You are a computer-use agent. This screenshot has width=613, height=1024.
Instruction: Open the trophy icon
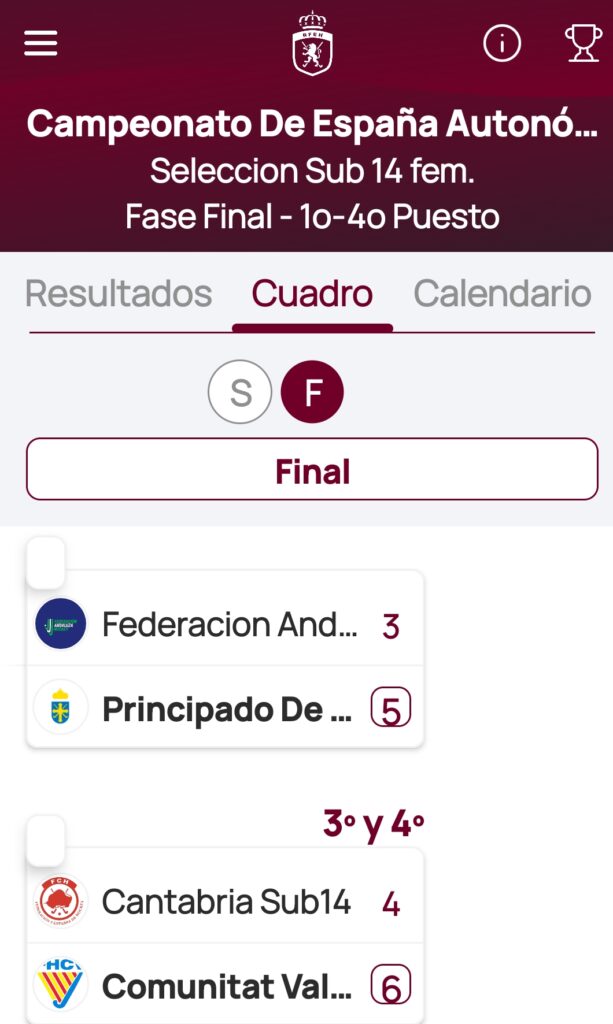[583, 43]
